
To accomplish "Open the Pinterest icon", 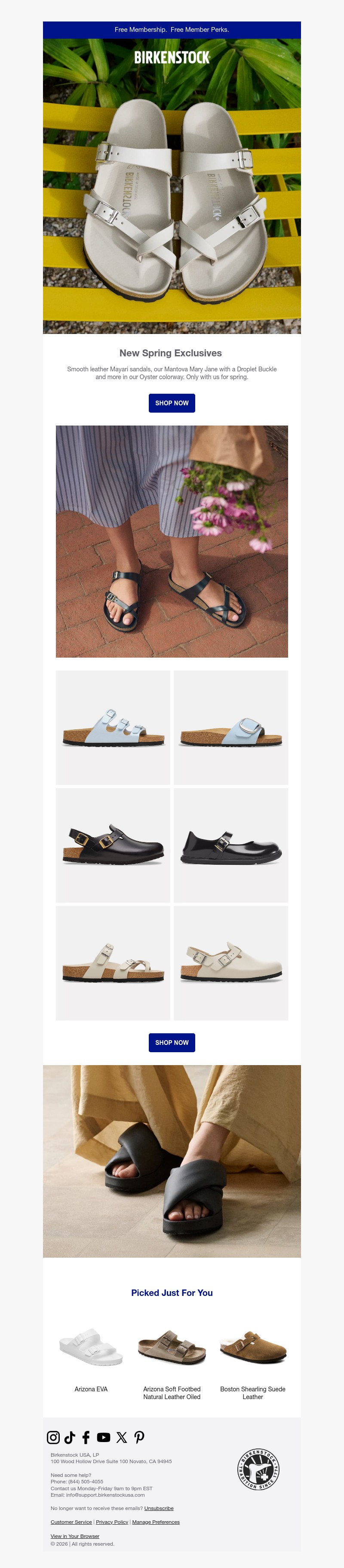I will 139,1437.
